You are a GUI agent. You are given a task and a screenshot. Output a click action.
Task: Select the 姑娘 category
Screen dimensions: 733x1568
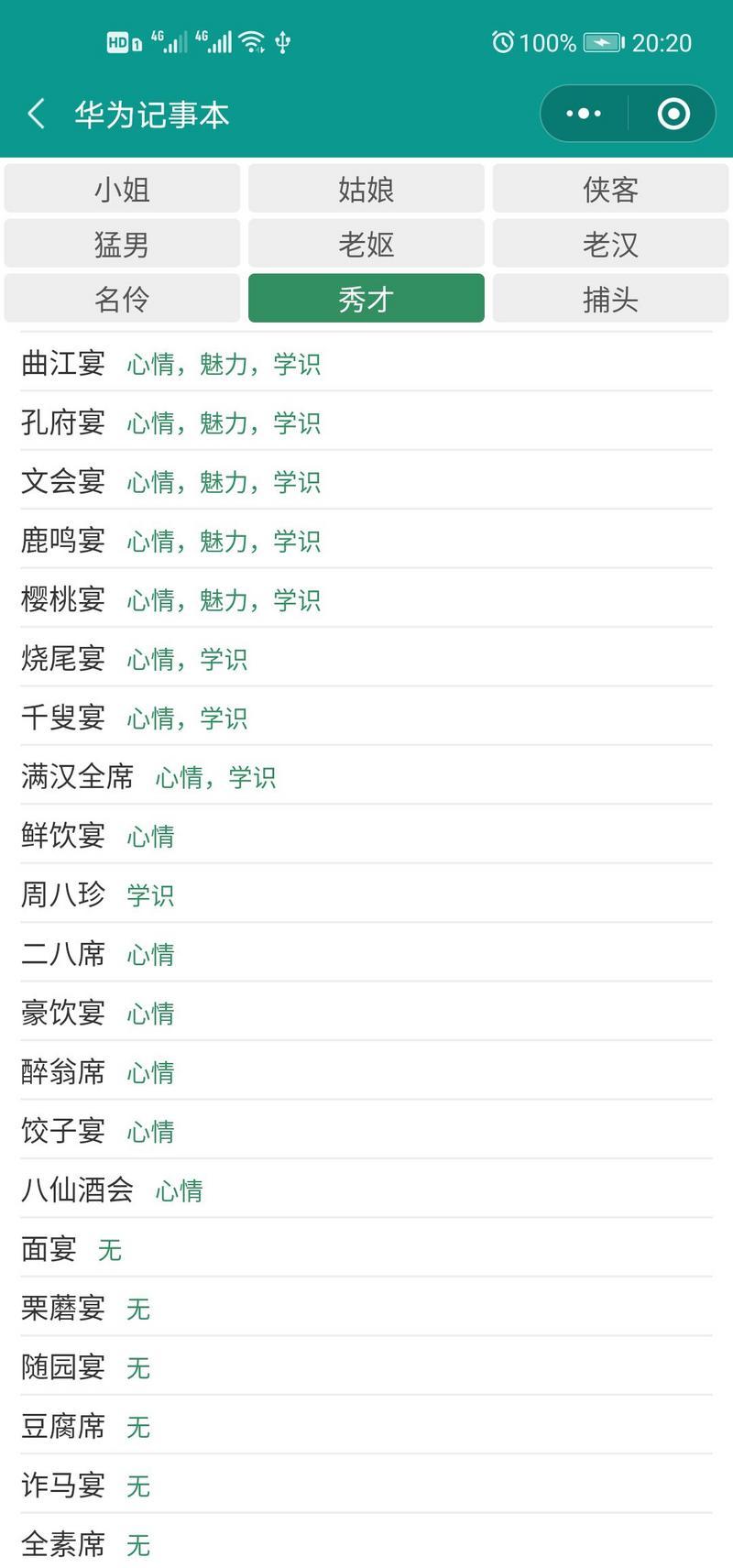[366, 189]
